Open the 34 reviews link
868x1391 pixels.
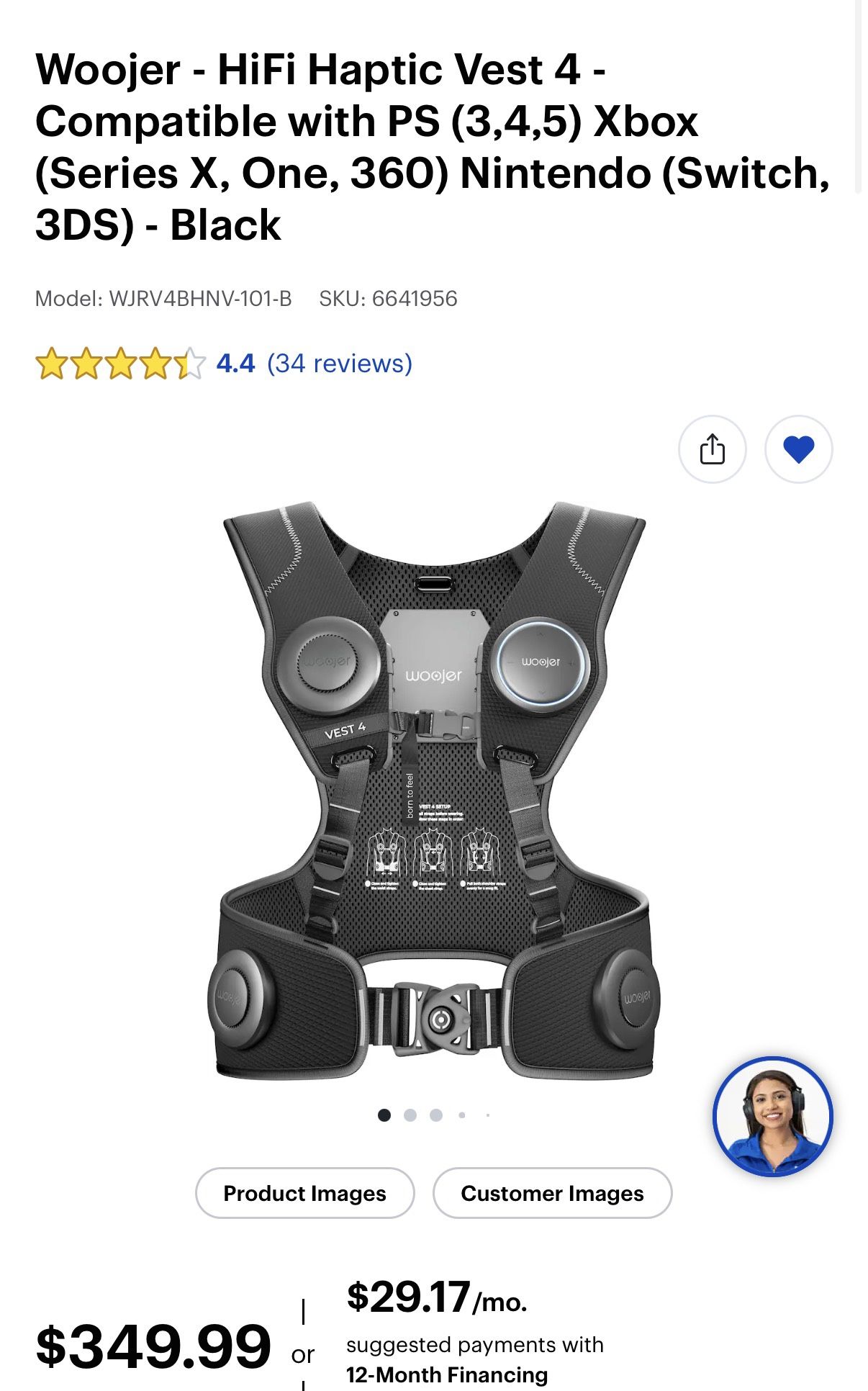[x=339, y=364]
